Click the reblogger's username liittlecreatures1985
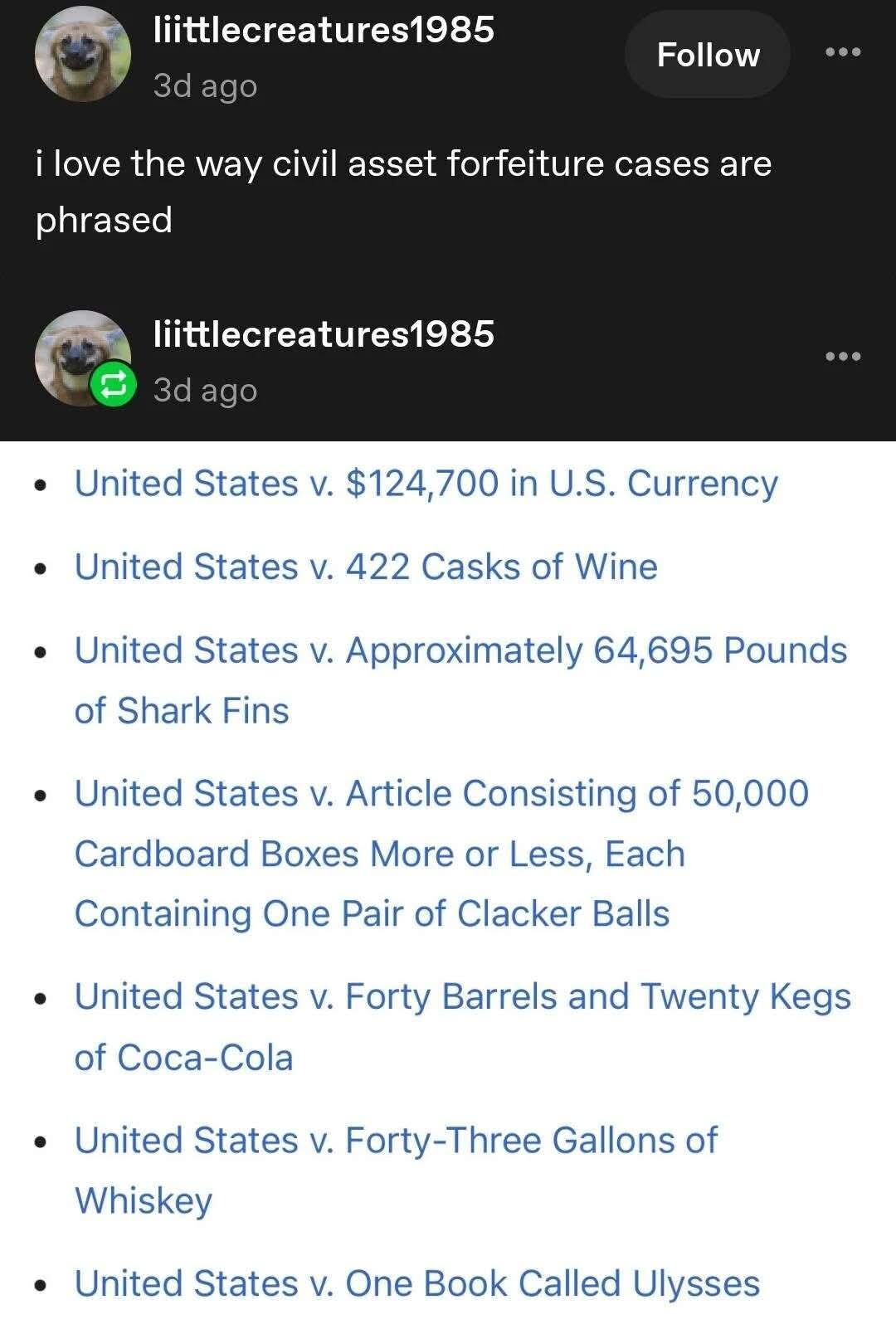 324,336
